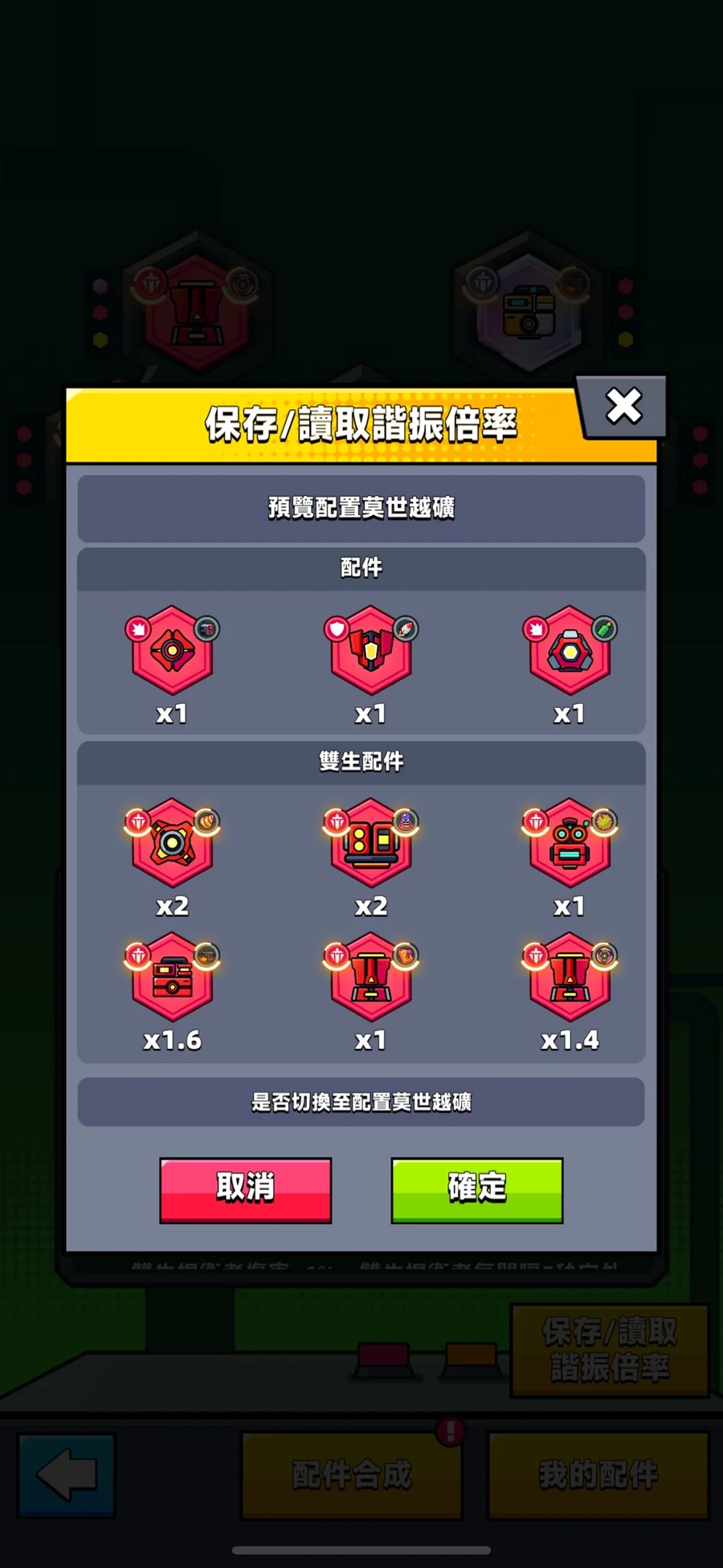Tap the red 取消 button
The height and width of the screenshot is (1568, 723).
pyautogui.click(x=245, y=1189)
